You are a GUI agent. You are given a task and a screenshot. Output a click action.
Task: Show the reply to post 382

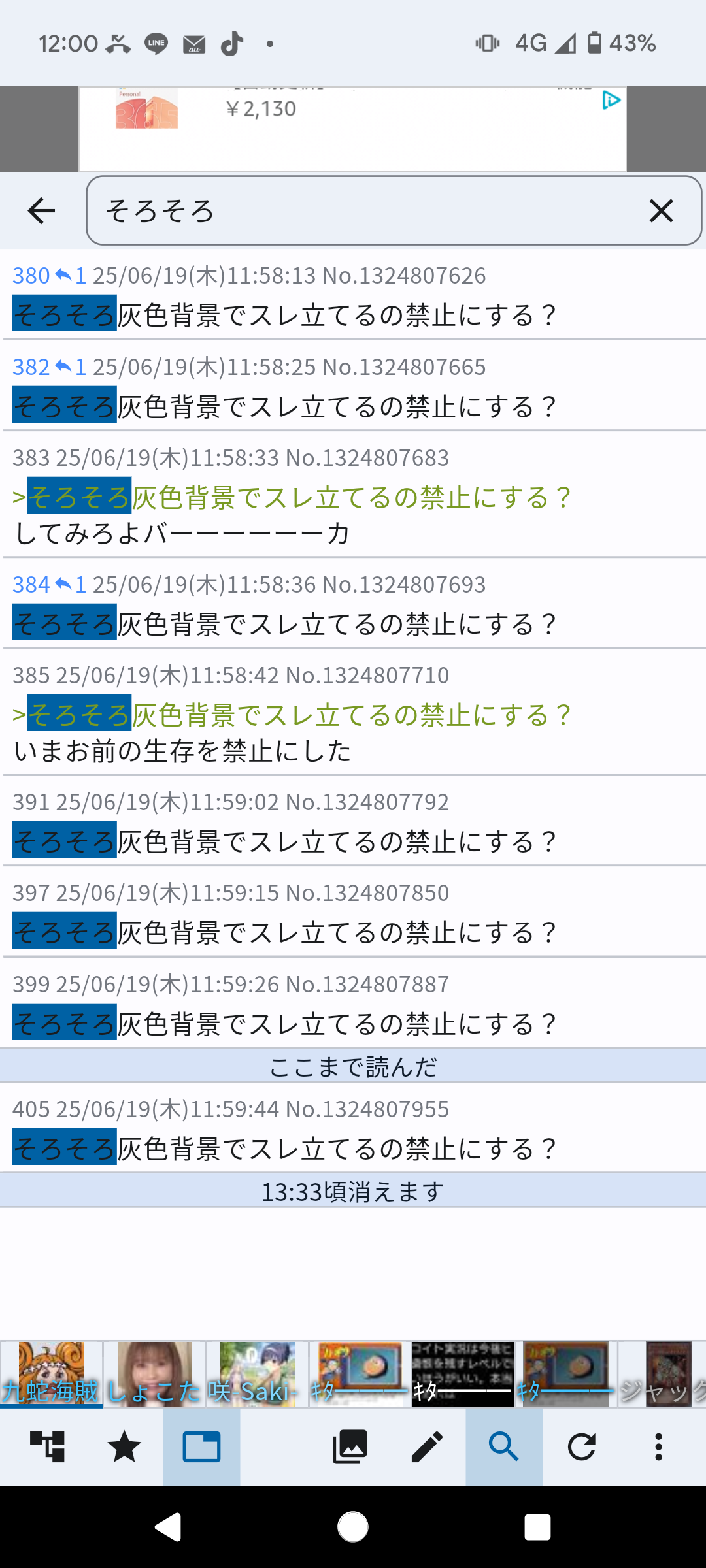(x=71, y=367)
